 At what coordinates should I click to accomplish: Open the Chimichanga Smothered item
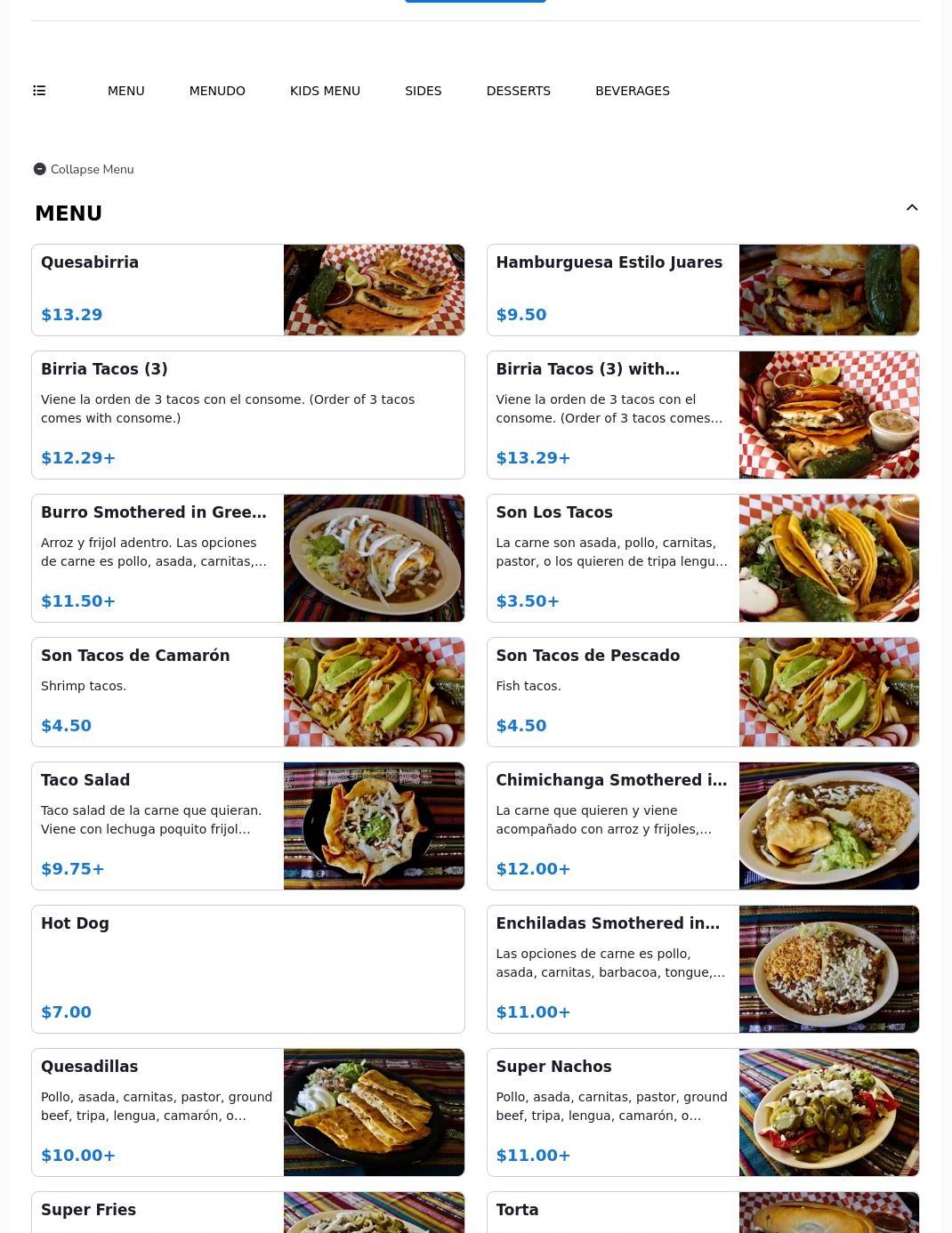[x=702, y=826]
